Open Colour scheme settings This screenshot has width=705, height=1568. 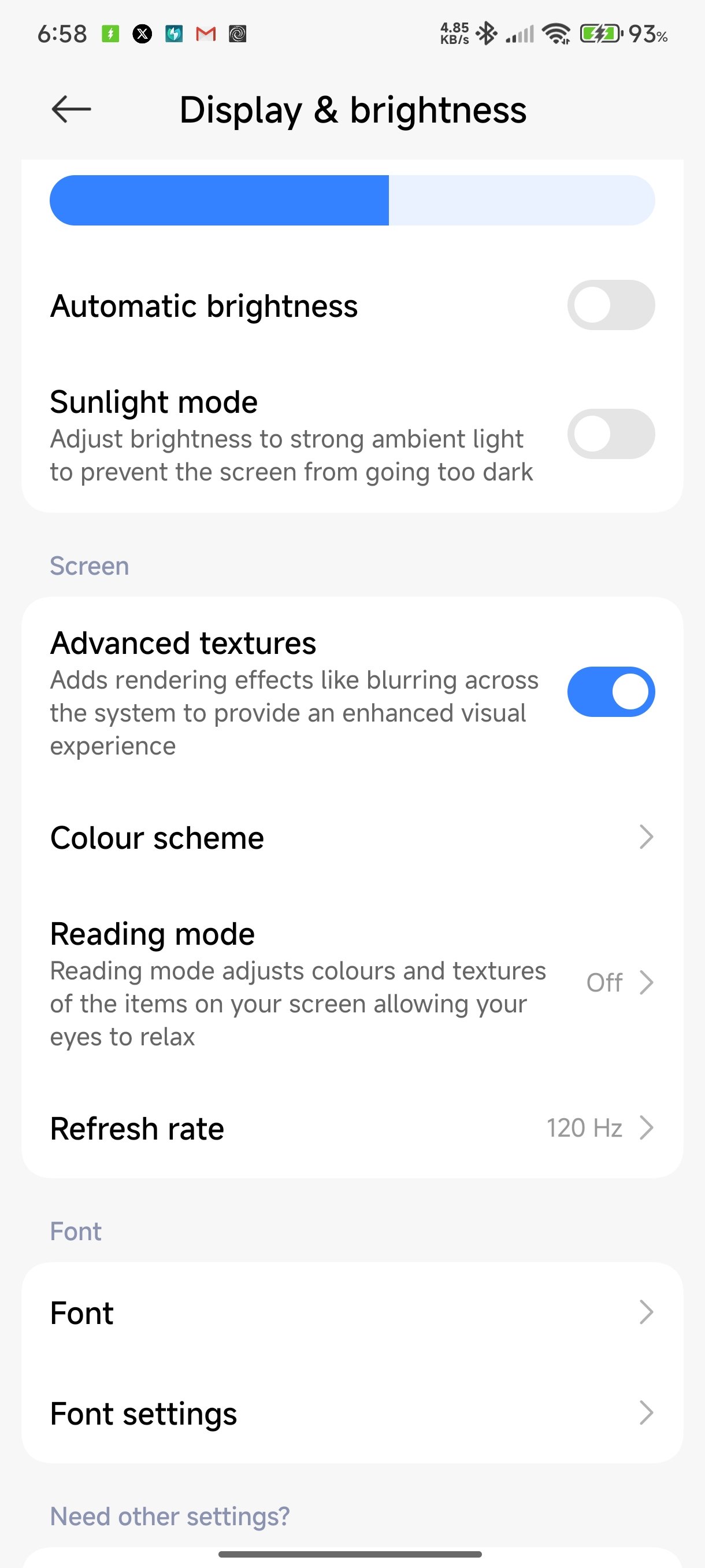pos(352,838)
